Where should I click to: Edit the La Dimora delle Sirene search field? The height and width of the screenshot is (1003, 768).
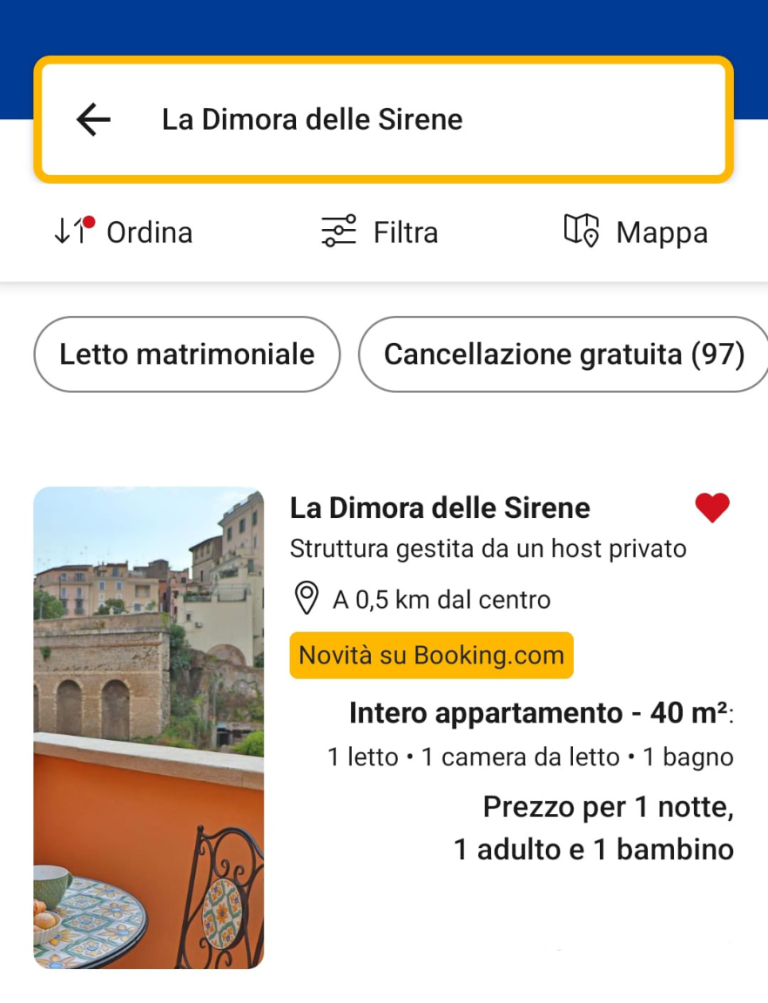(400, 120)
